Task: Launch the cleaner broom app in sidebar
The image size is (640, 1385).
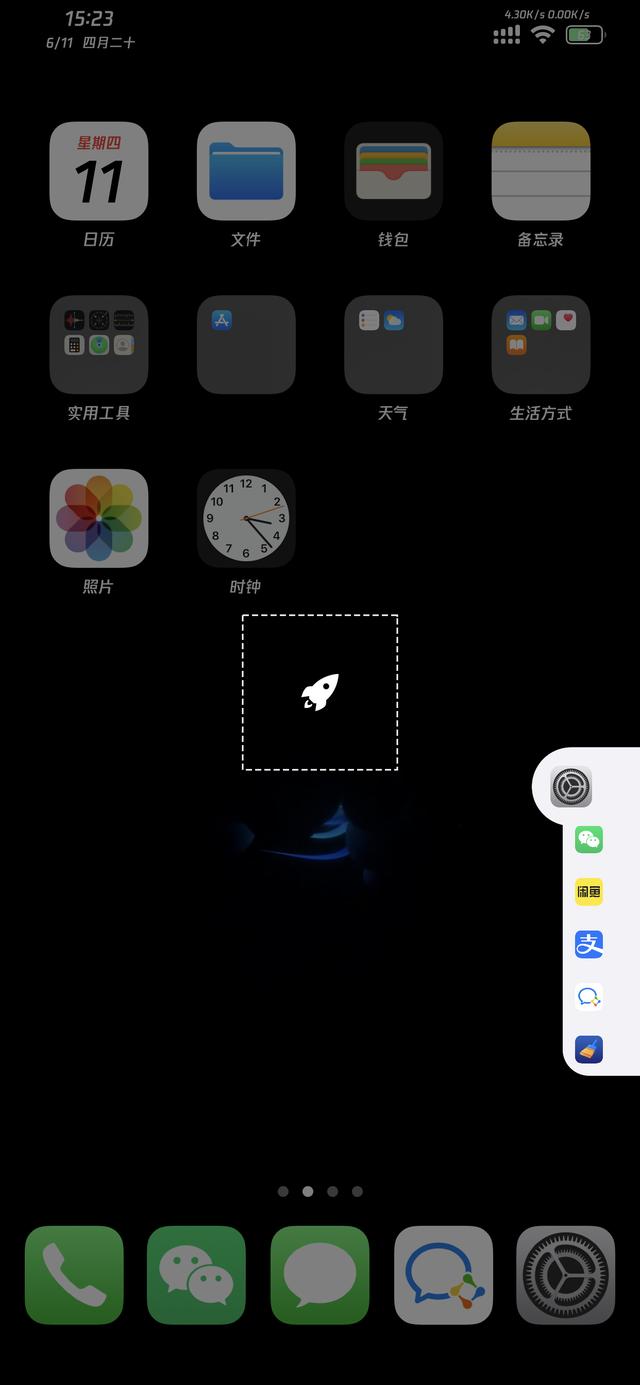Action: (589, 1049)
